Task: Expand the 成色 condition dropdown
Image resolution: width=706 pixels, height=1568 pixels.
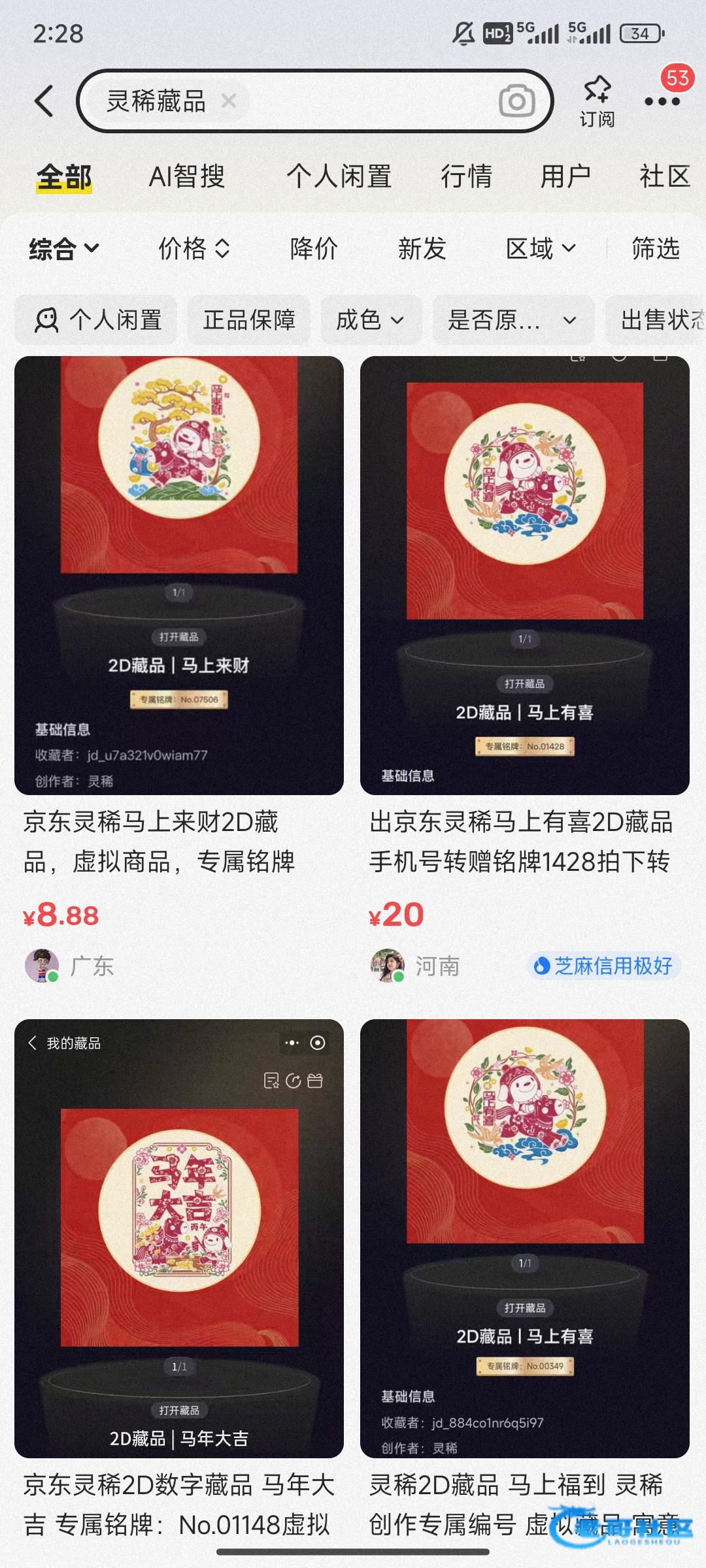Action: click(371, 320)
